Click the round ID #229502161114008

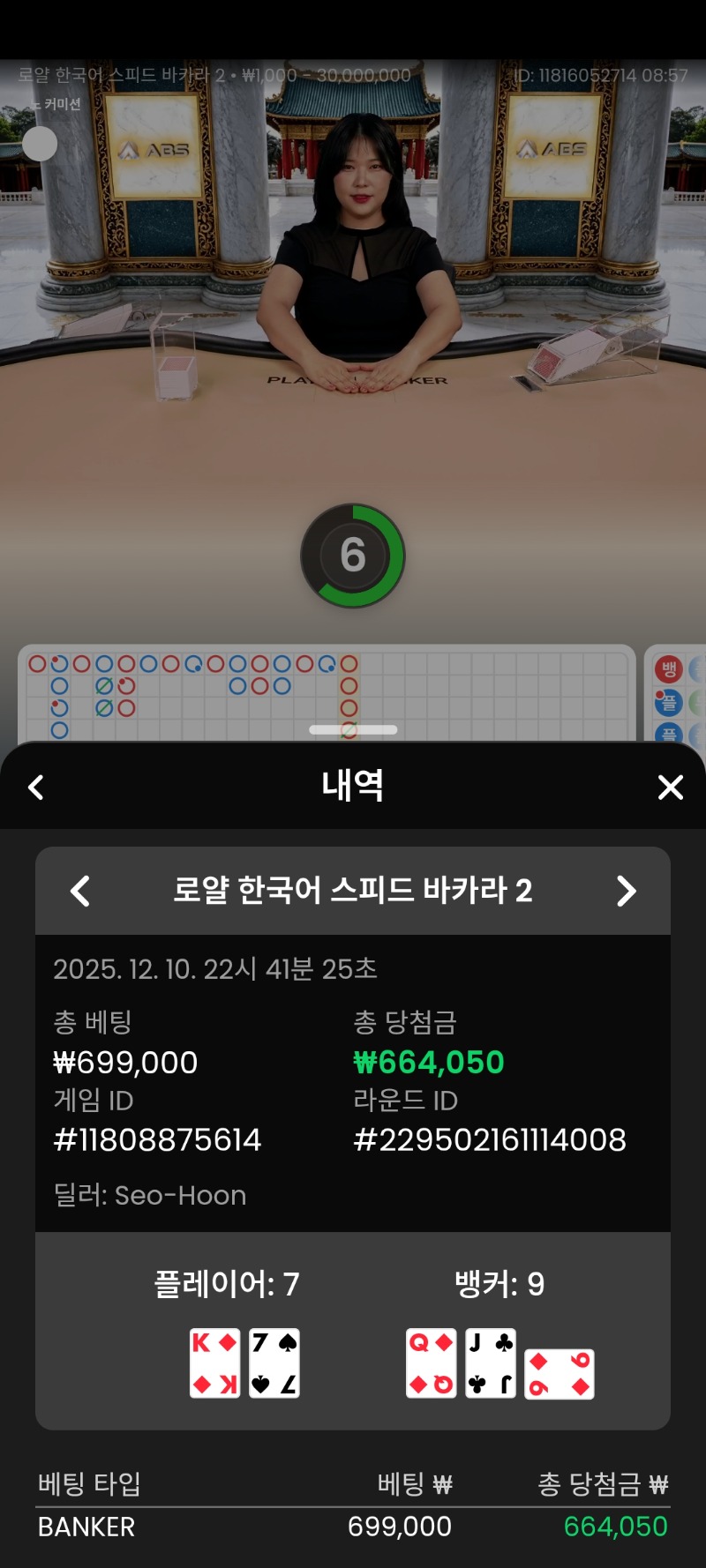[x=490, y=1139]
